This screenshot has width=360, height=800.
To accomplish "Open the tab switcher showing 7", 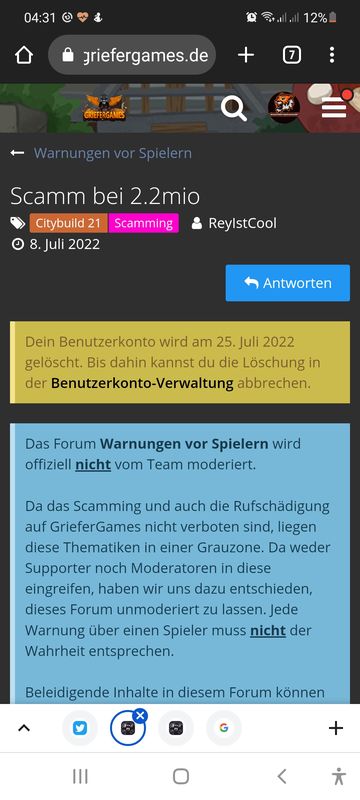I will point(292,55).
